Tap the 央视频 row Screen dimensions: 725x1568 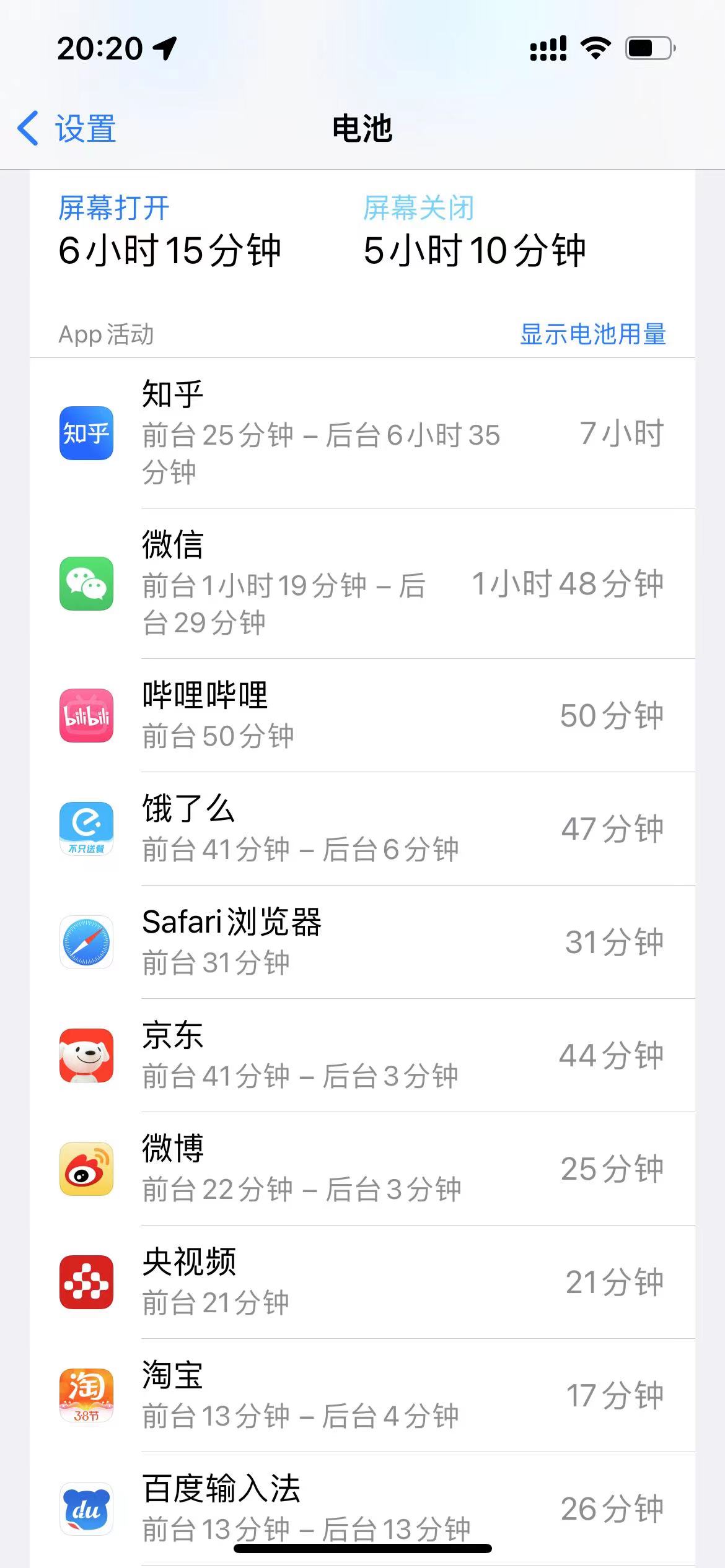(362, 1282)
